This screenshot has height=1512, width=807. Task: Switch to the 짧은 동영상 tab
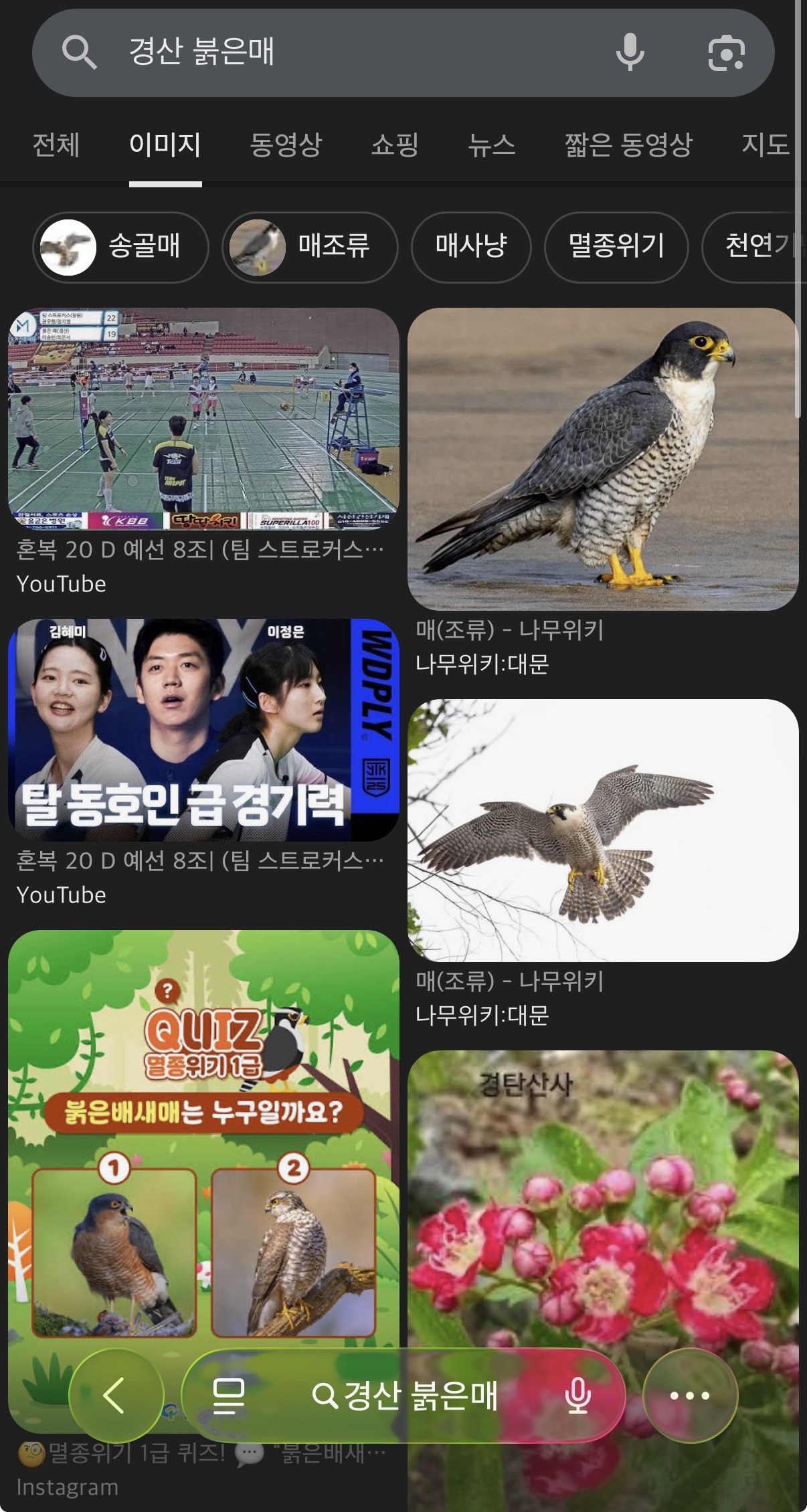tap(628, 145)
